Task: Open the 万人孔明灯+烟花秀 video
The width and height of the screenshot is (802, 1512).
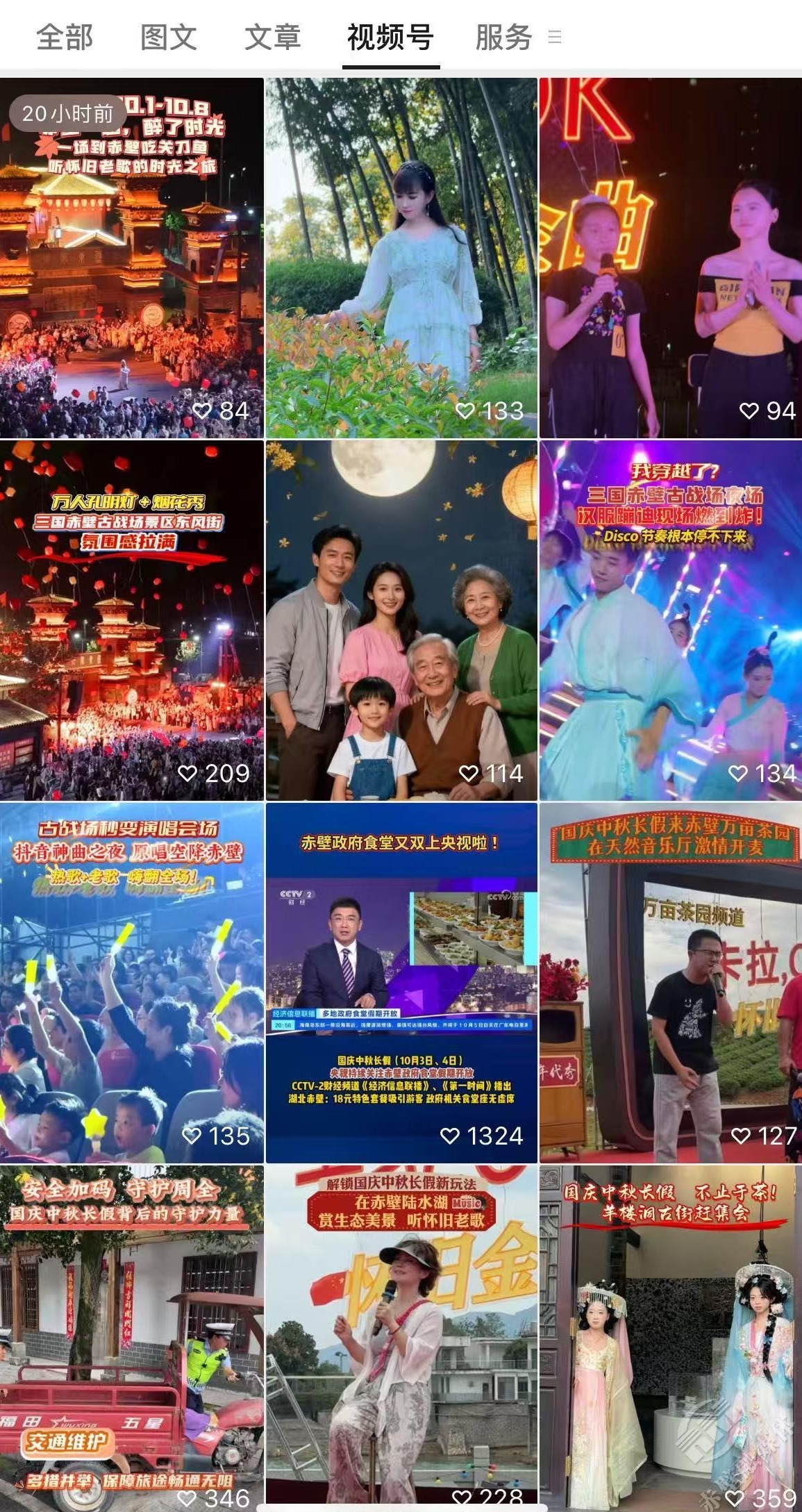Action: pos(131,620)
